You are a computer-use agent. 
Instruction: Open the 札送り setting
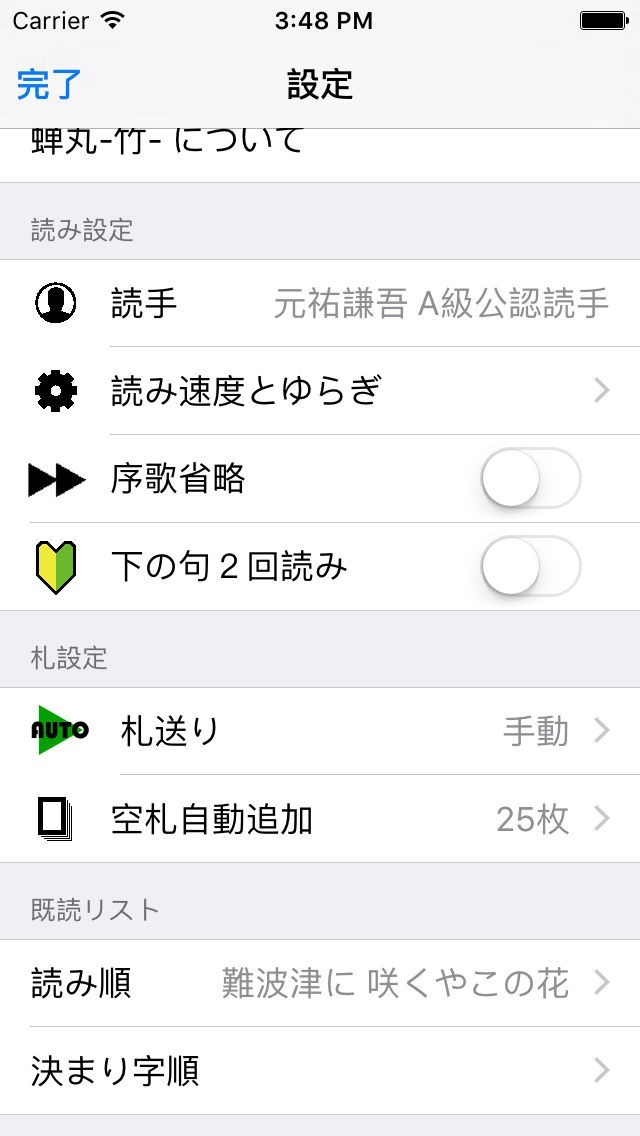tap(320, 731)
